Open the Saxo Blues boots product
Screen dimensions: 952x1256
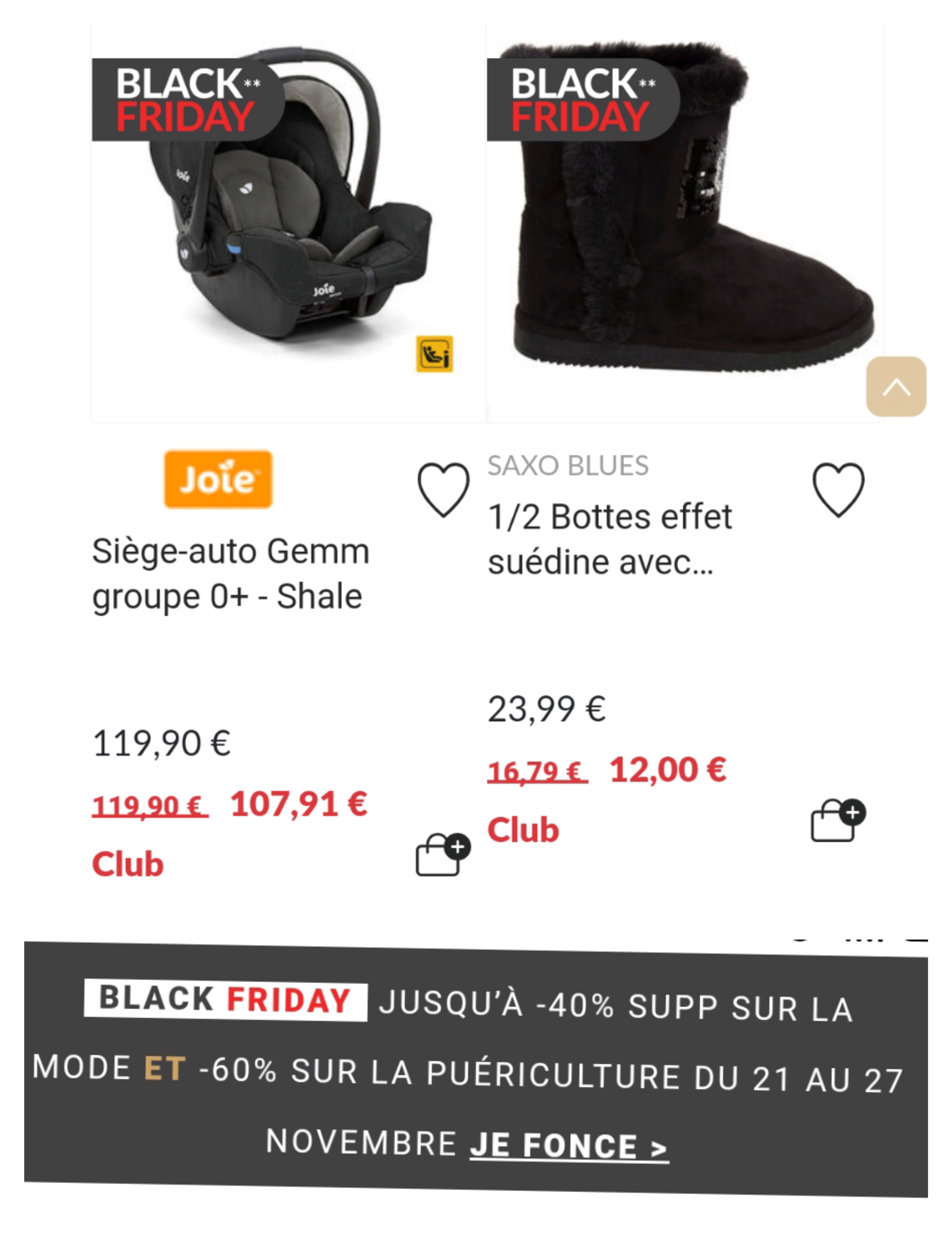[x=609, y=539]
